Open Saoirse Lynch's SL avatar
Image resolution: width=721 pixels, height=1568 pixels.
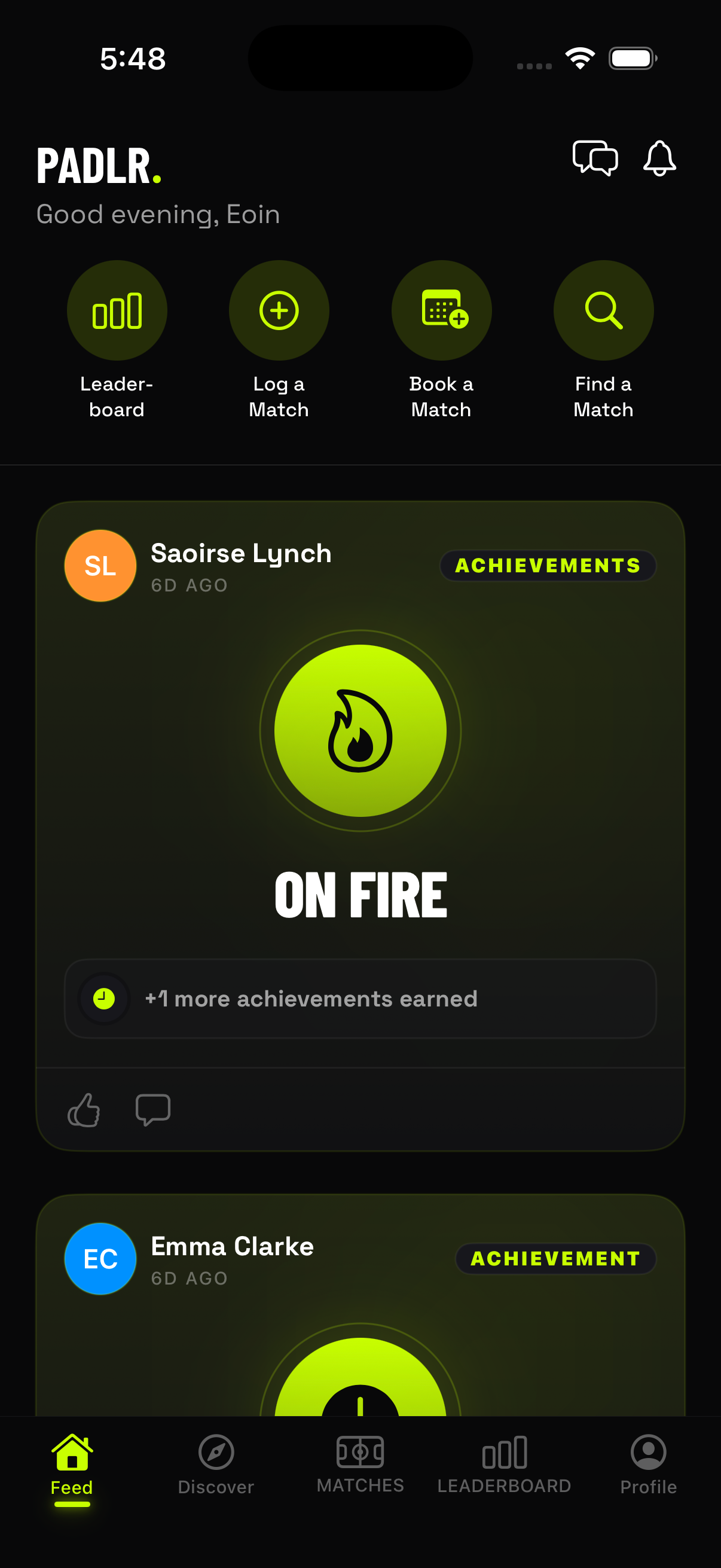click(100, 566)
